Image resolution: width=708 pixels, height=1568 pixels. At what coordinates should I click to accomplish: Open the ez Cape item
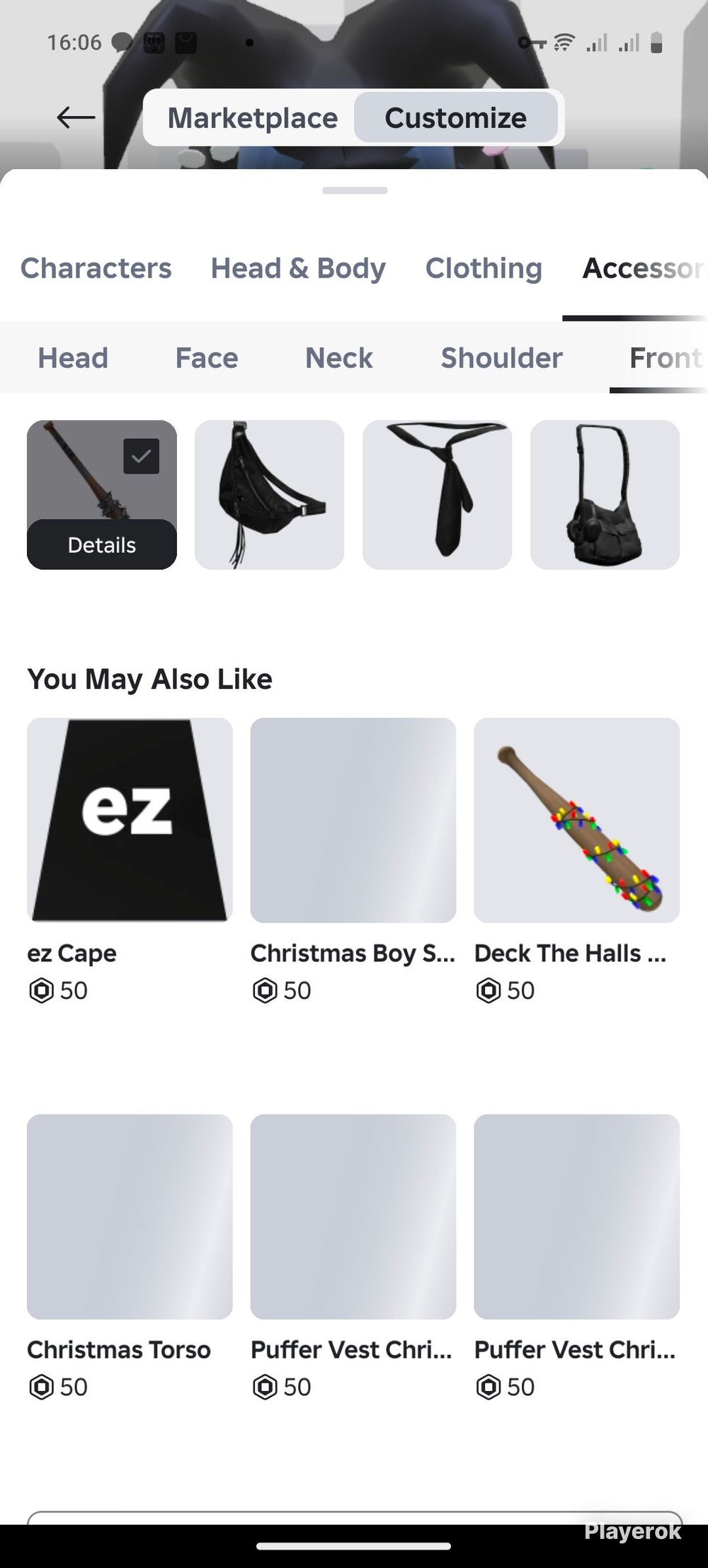pos(130,820)
